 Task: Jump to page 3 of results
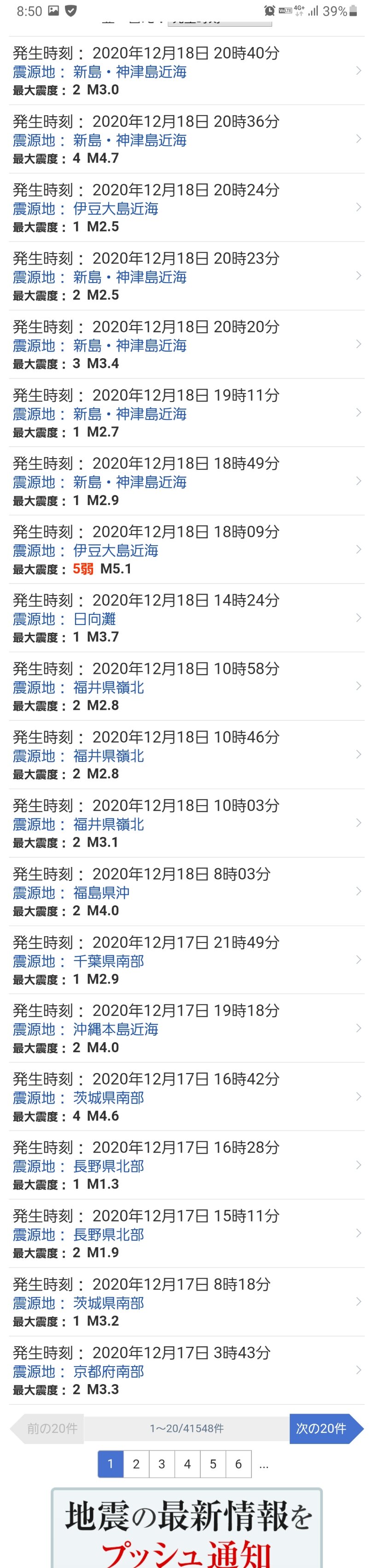tap(162, 1464)
